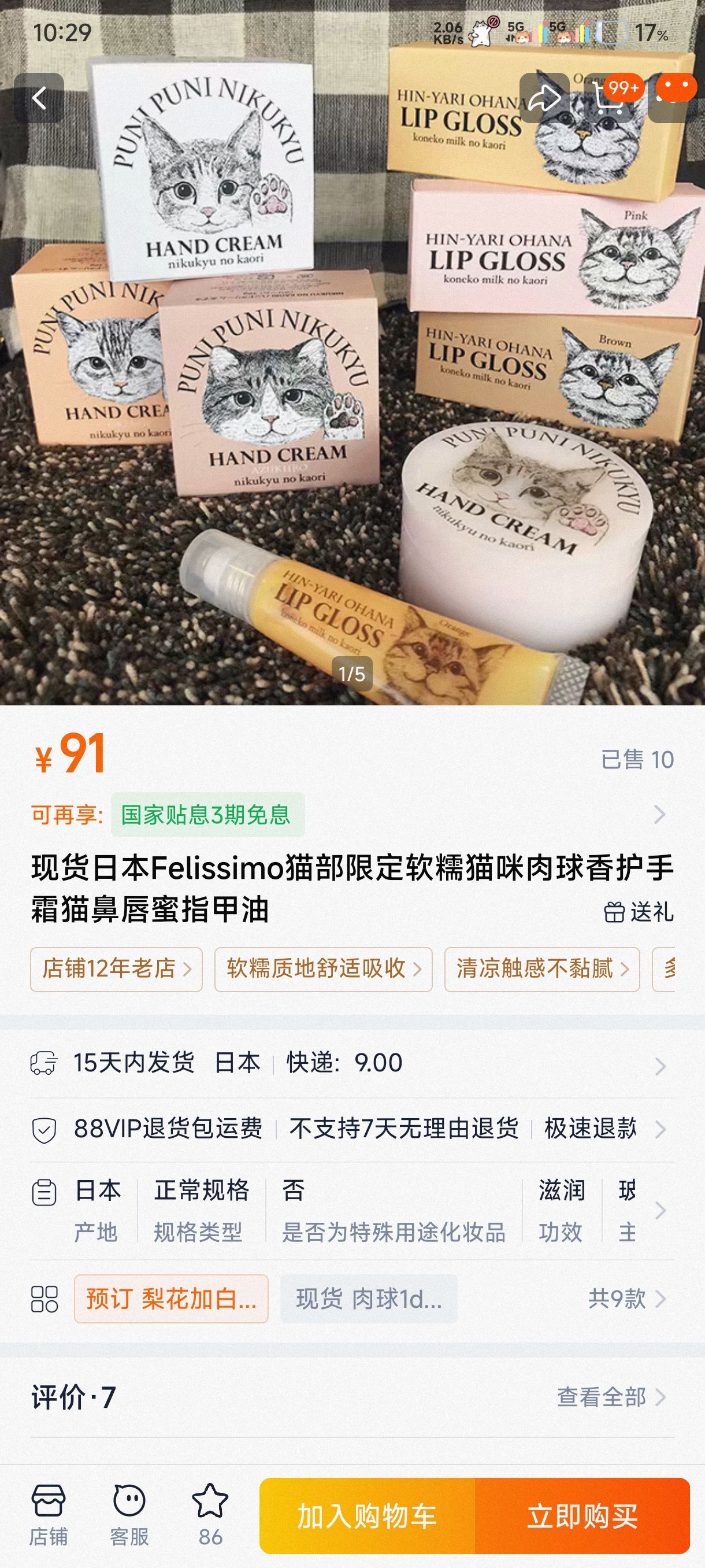Choose the 预订 梨花加白 variant
Screen dimensions: 705x1568
171,1299
